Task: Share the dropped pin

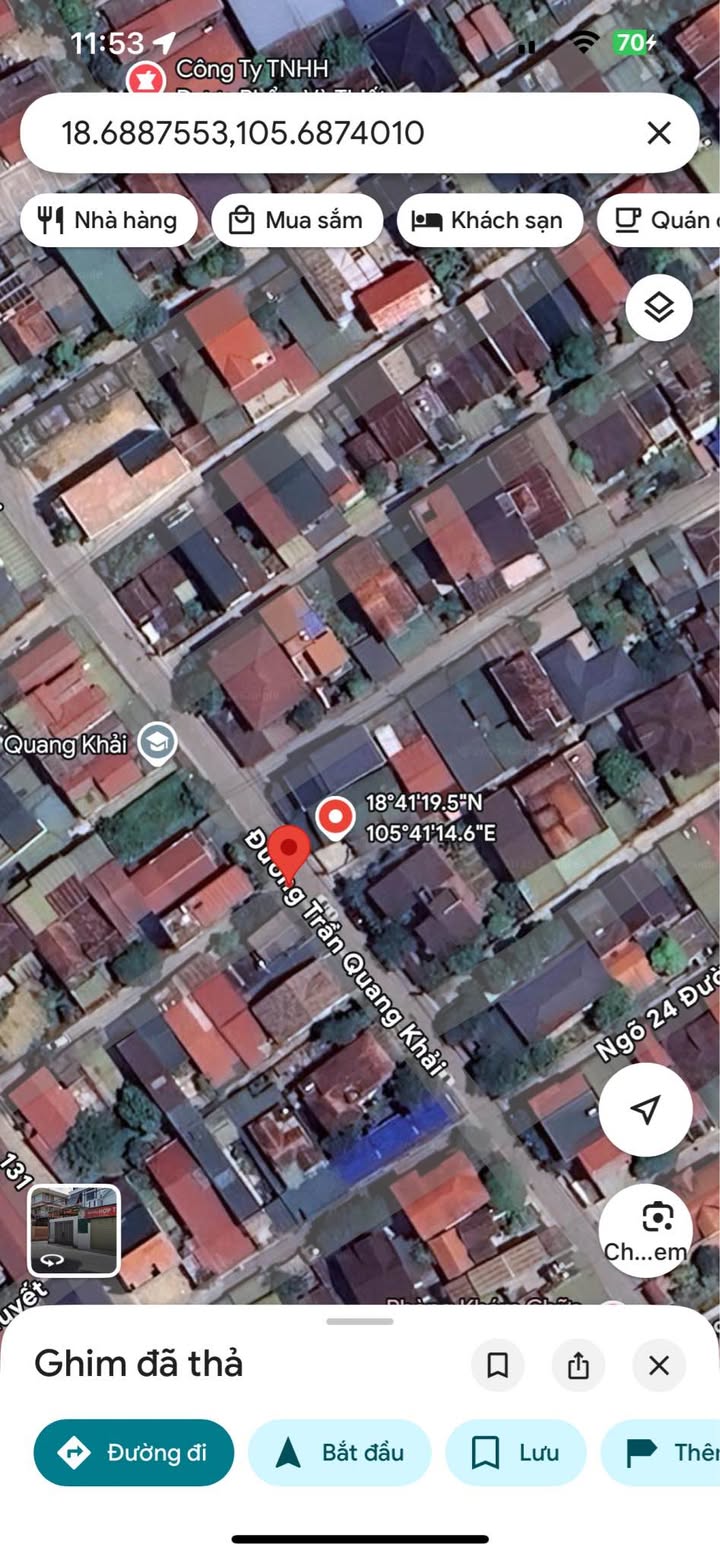Action: pyautogui.click(x=578, y=1365)
